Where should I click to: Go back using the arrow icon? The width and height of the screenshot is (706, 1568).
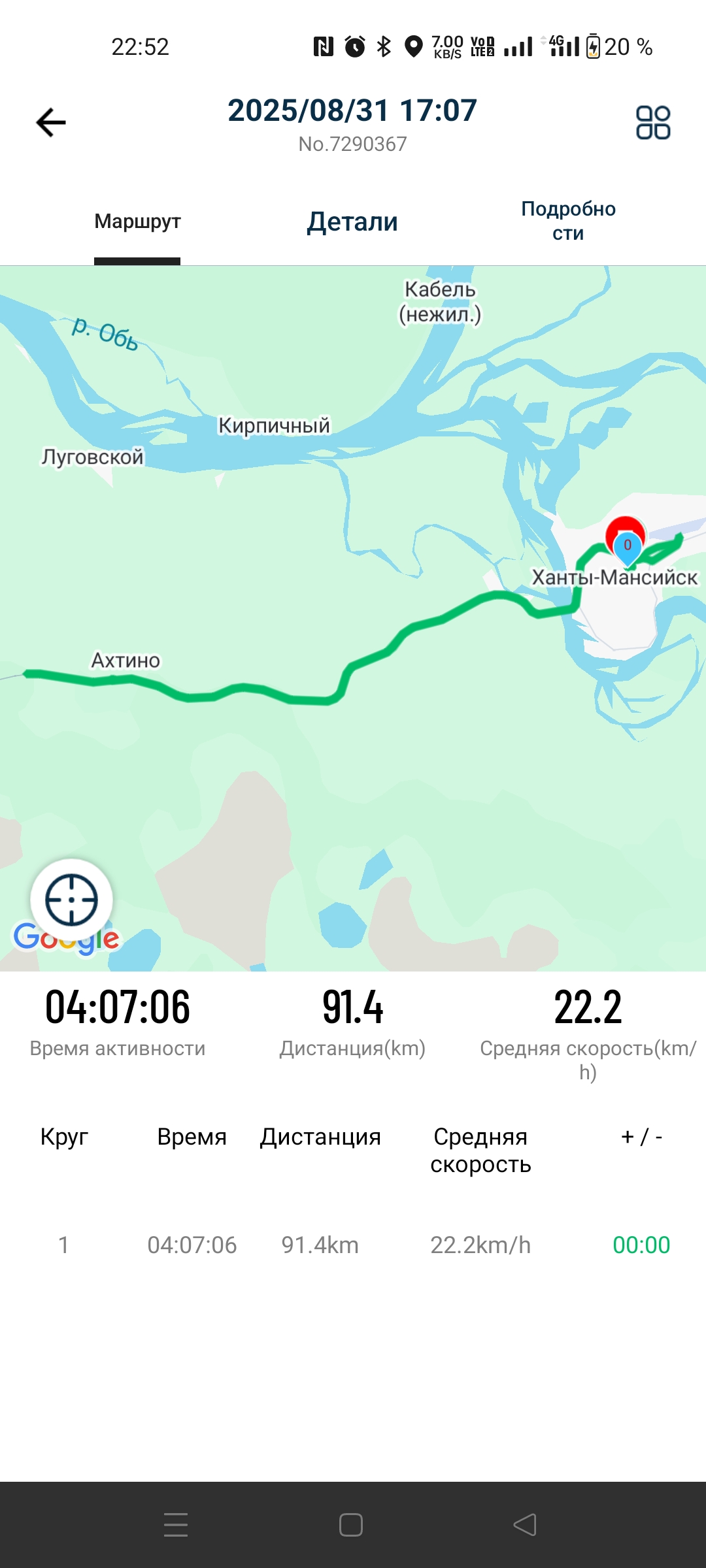pos(51,123)
